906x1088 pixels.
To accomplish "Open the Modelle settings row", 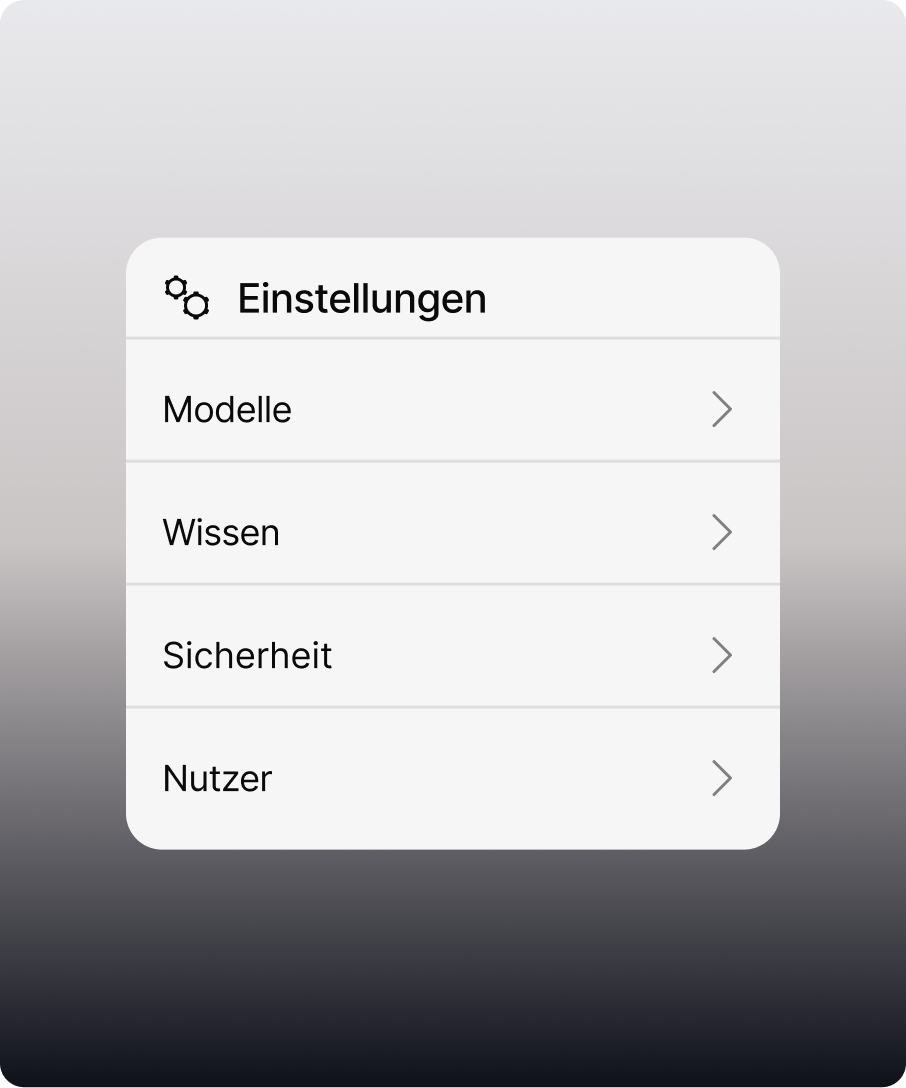I will tap(452, 410).
